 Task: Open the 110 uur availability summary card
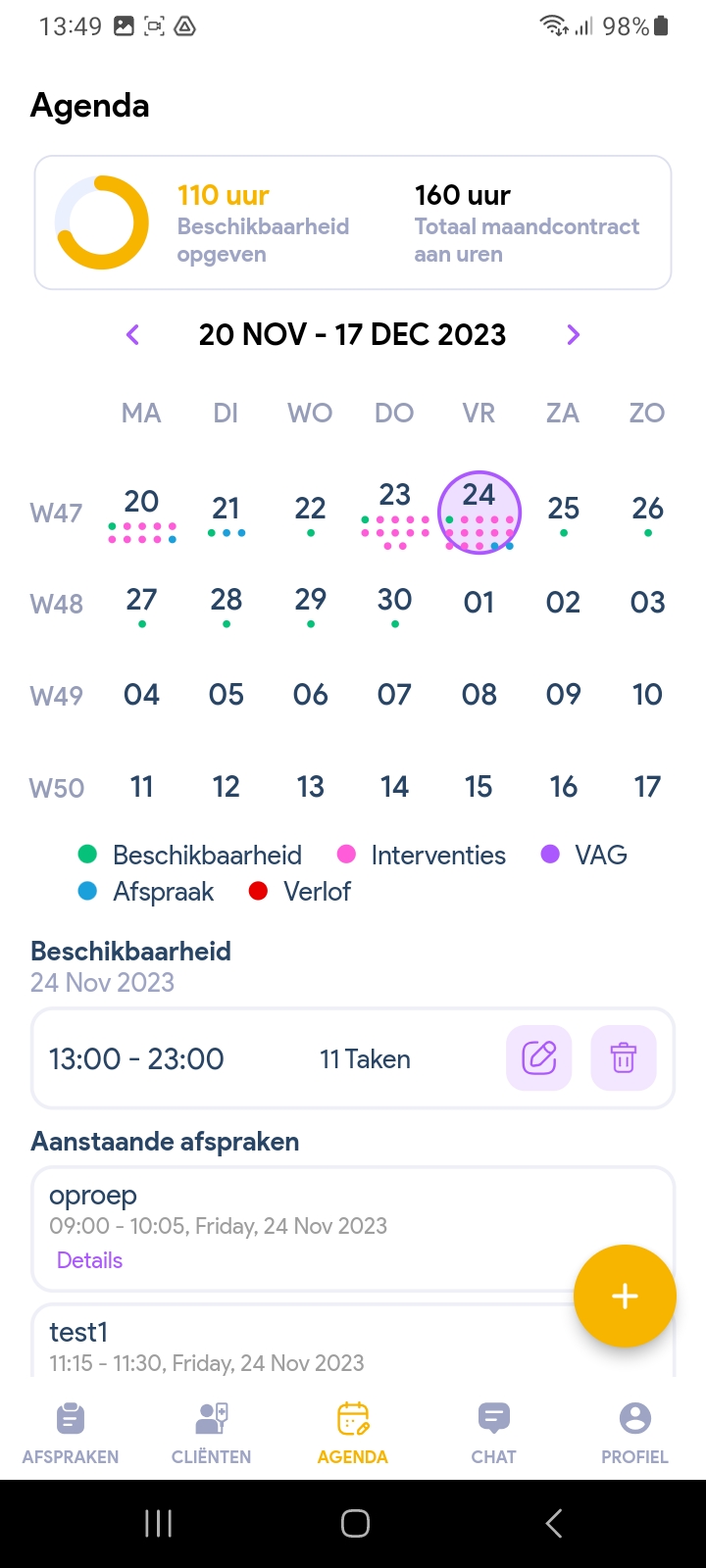[x=353, y=223]
